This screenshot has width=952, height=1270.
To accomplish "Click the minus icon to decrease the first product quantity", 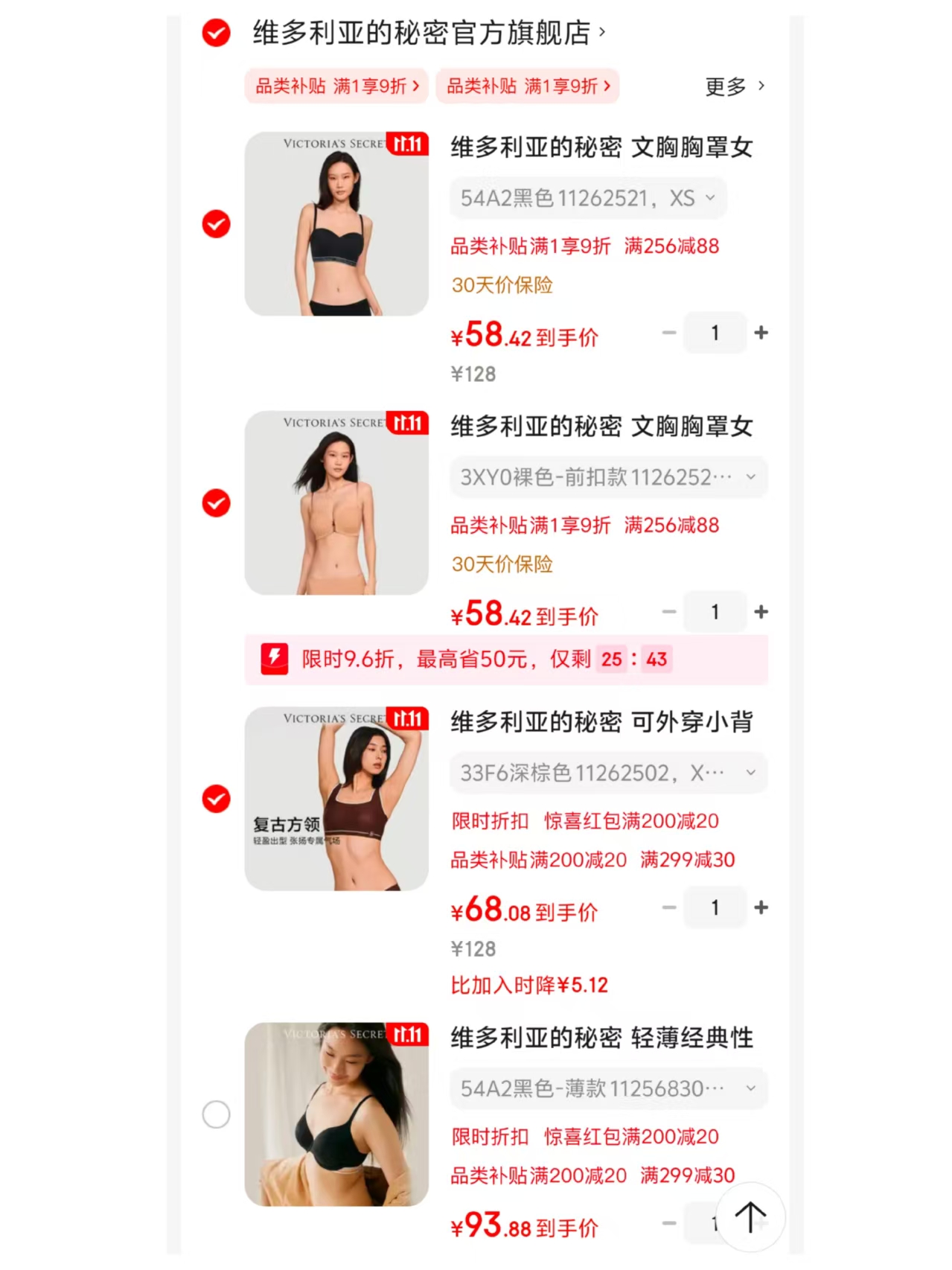I will pyautogui.click(x=668, y=333).
